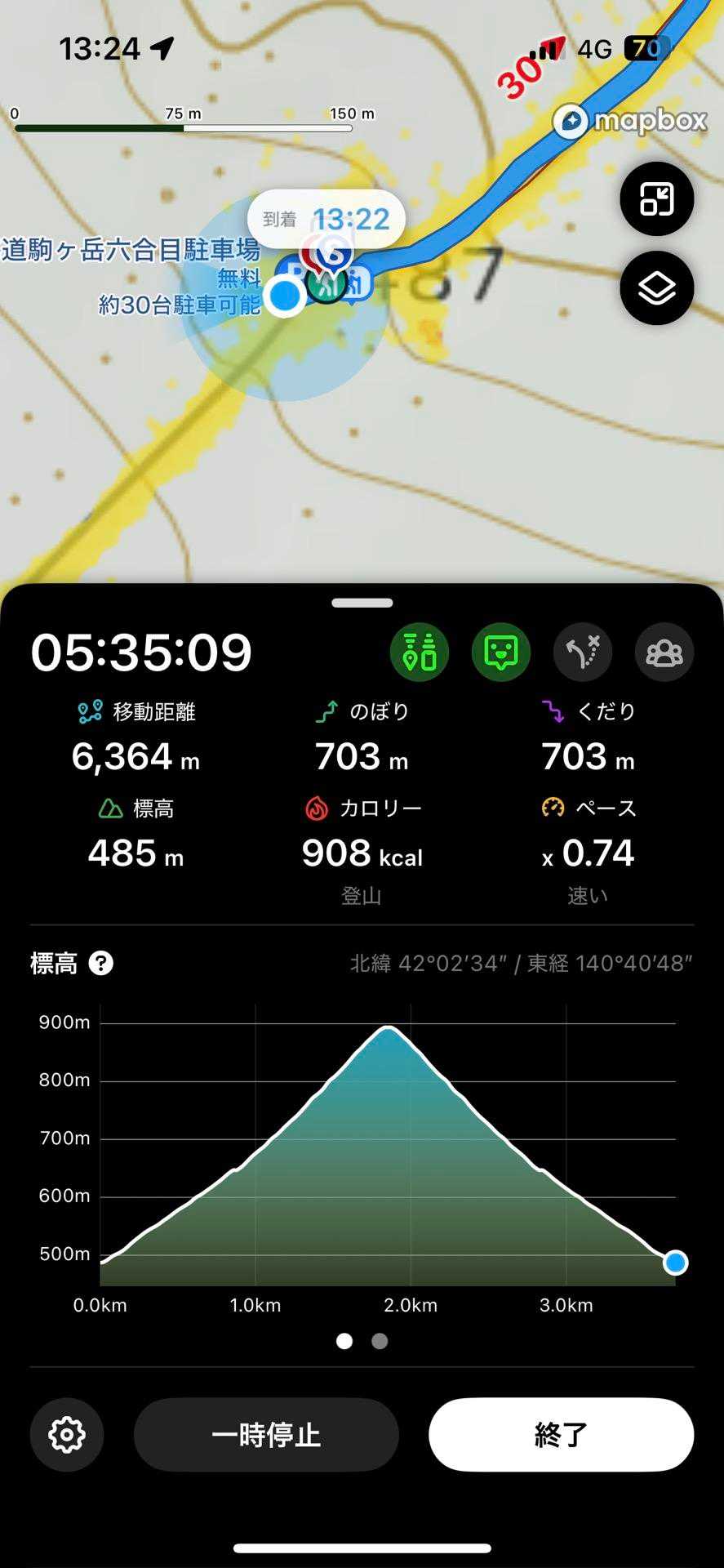
Task: Open the route deviation alert icon
Action: (583, 652)
